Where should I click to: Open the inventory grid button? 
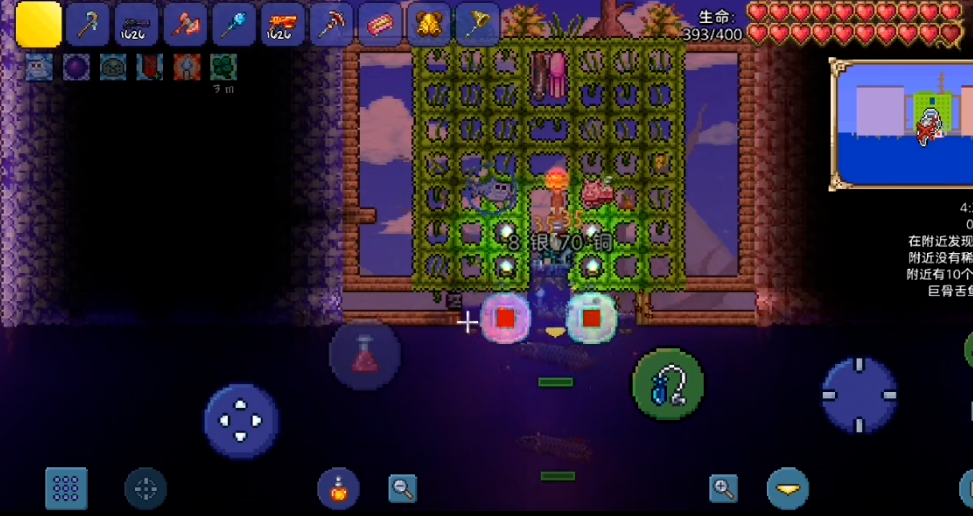coord(66,488)
